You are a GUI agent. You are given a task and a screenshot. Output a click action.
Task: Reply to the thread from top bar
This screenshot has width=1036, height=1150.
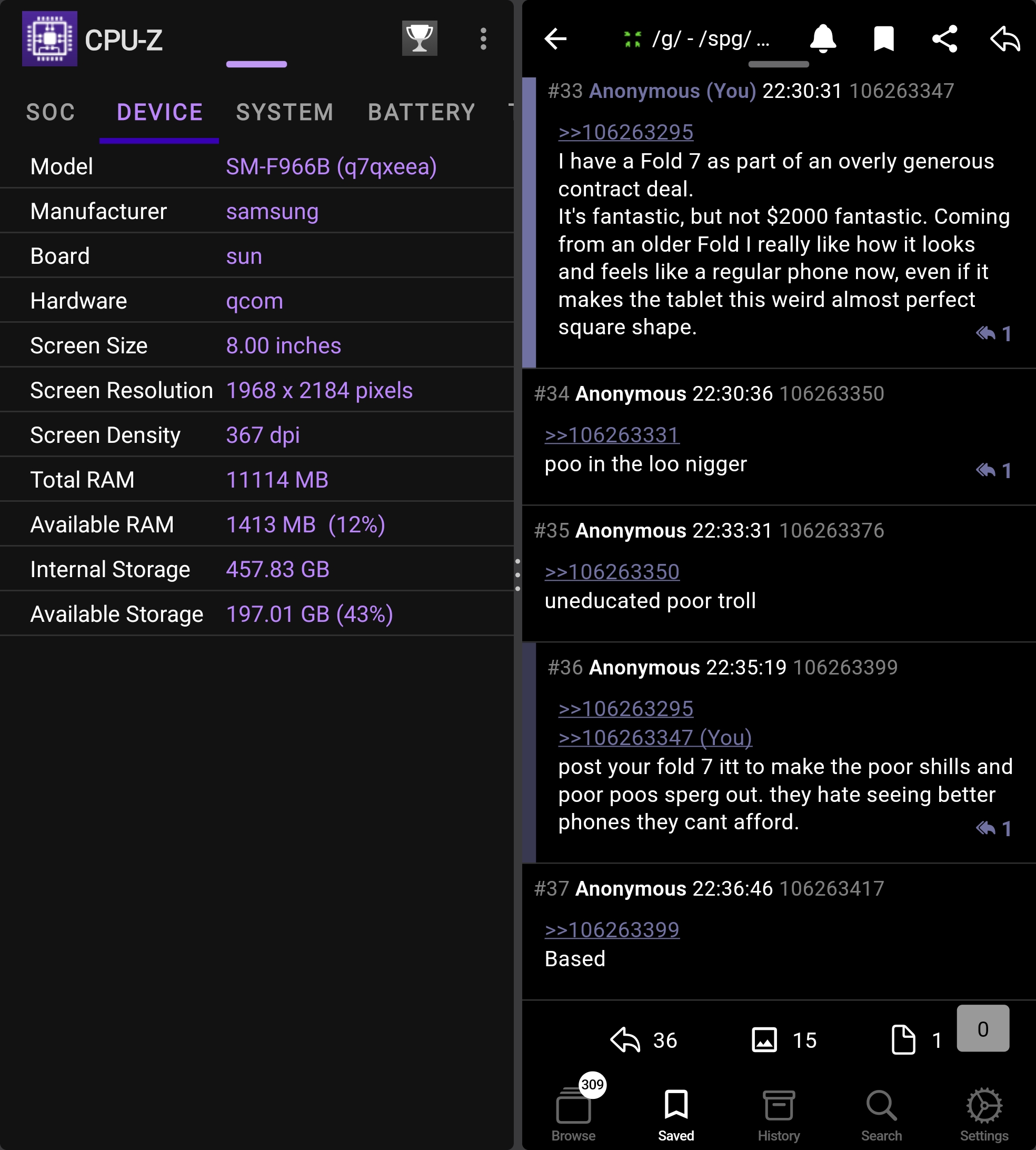click(1005, 39)
